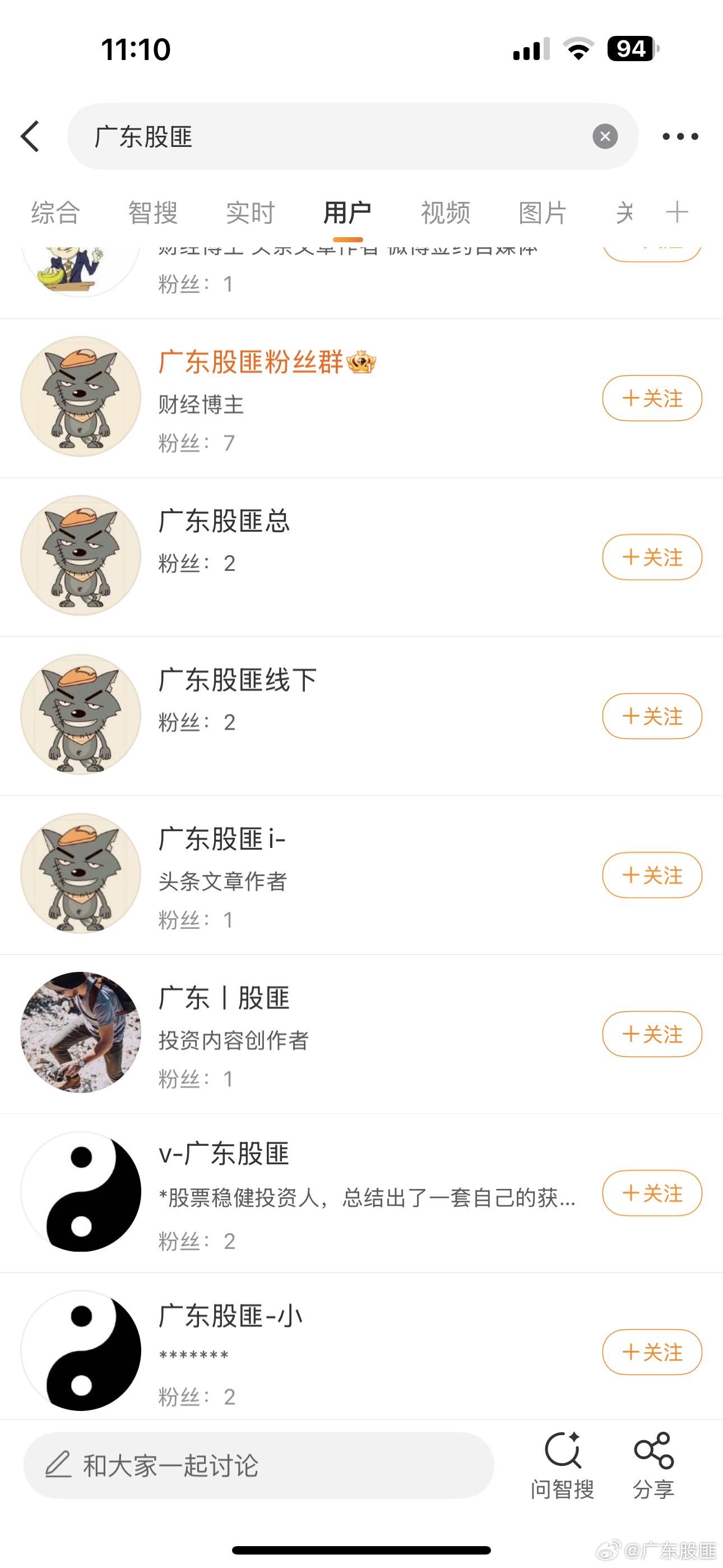Viewport: 723px width, 1568px height.
Task: Open the three-dot overflow menu
Action: (x=680, y=136)
